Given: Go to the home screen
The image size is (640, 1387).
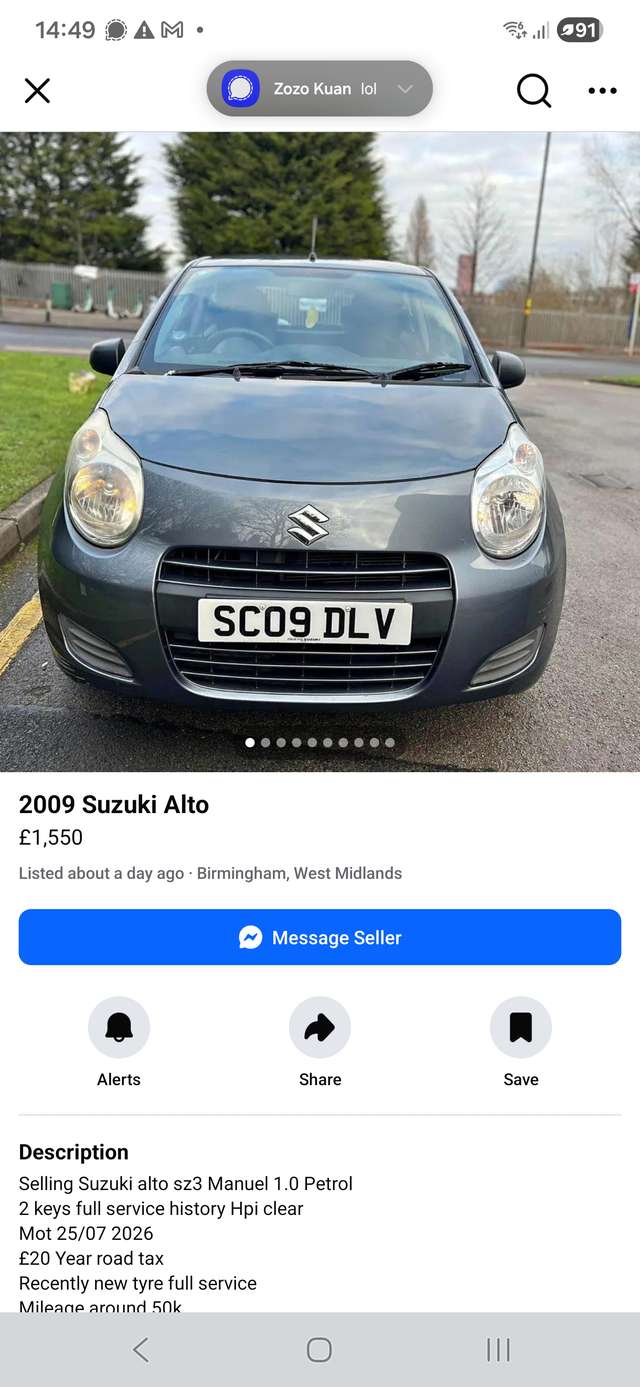Looking at the screenshot, I should point(319,1350).
